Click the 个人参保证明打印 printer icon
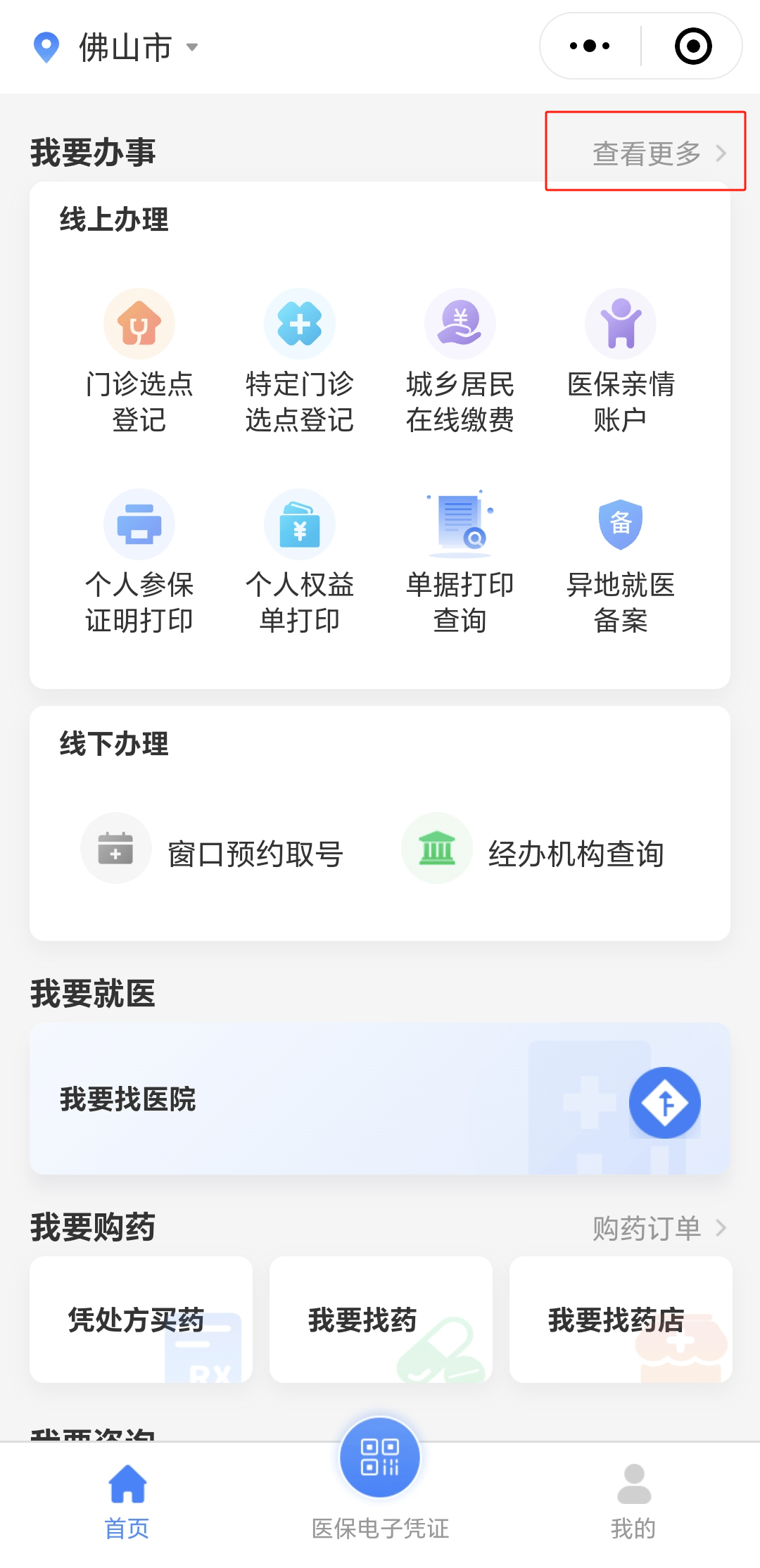 139,524
